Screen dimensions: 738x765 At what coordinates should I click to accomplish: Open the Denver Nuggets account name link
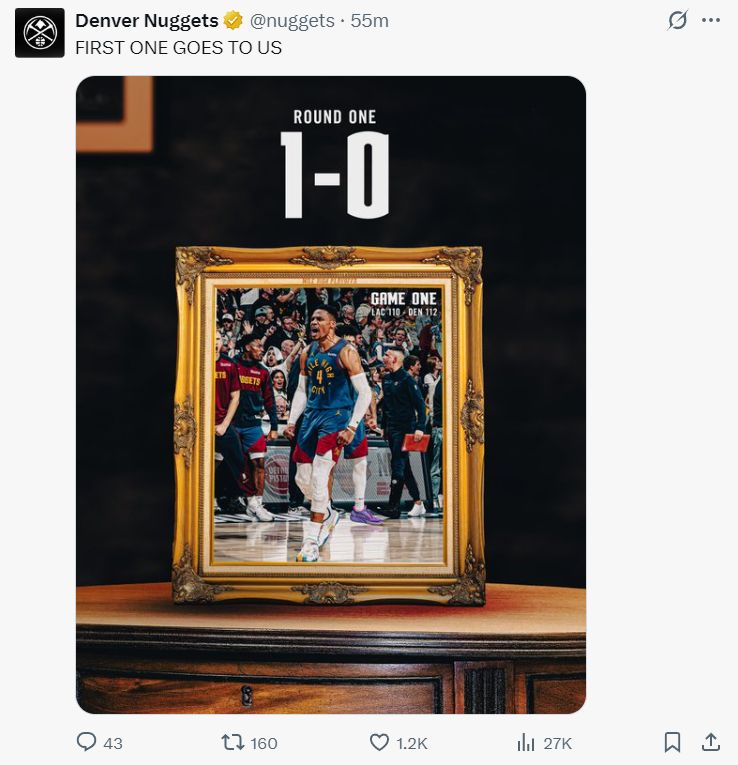click(146, 21)
